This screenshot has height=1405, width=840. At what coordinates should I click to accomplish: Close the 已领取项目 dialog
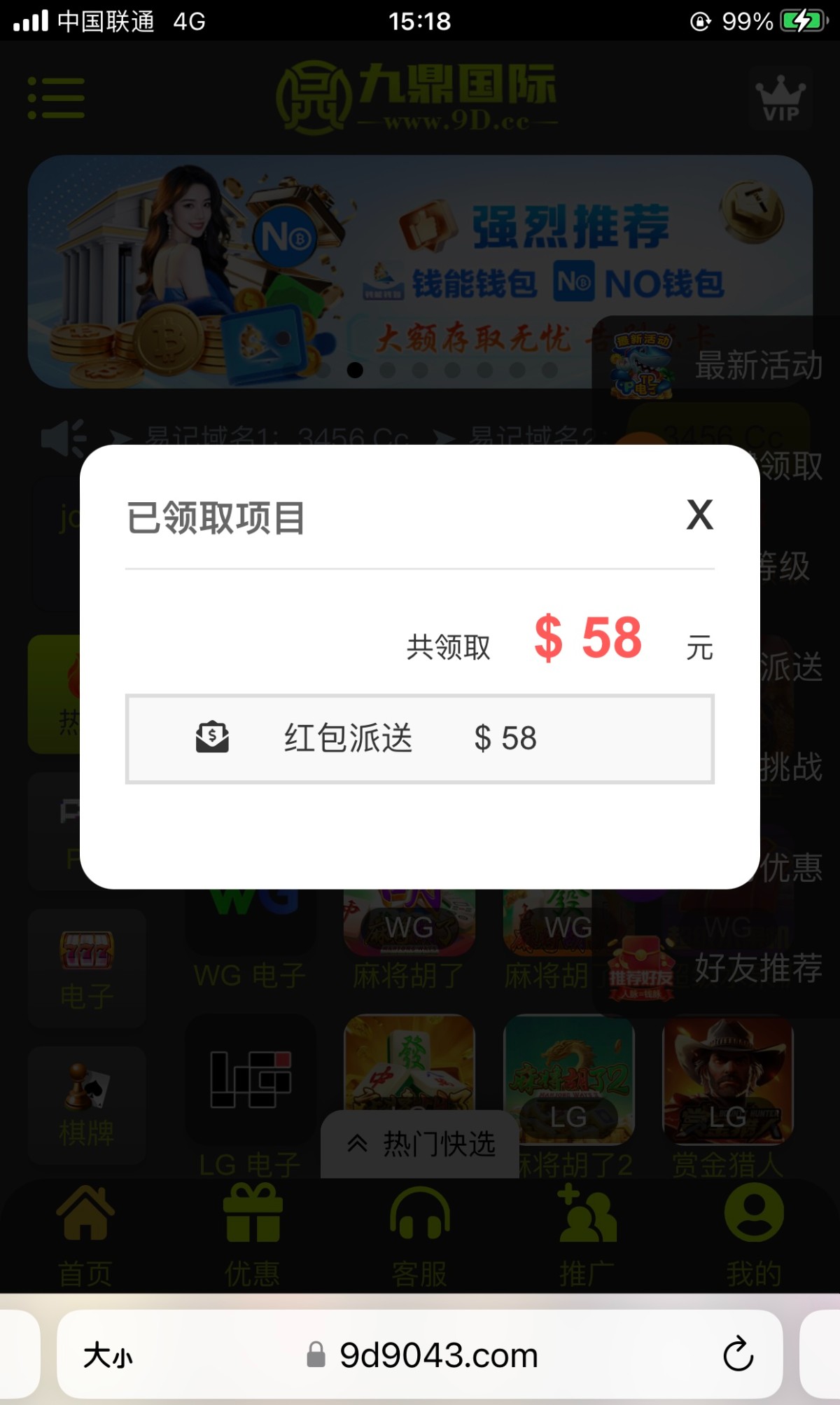(699, 515)
